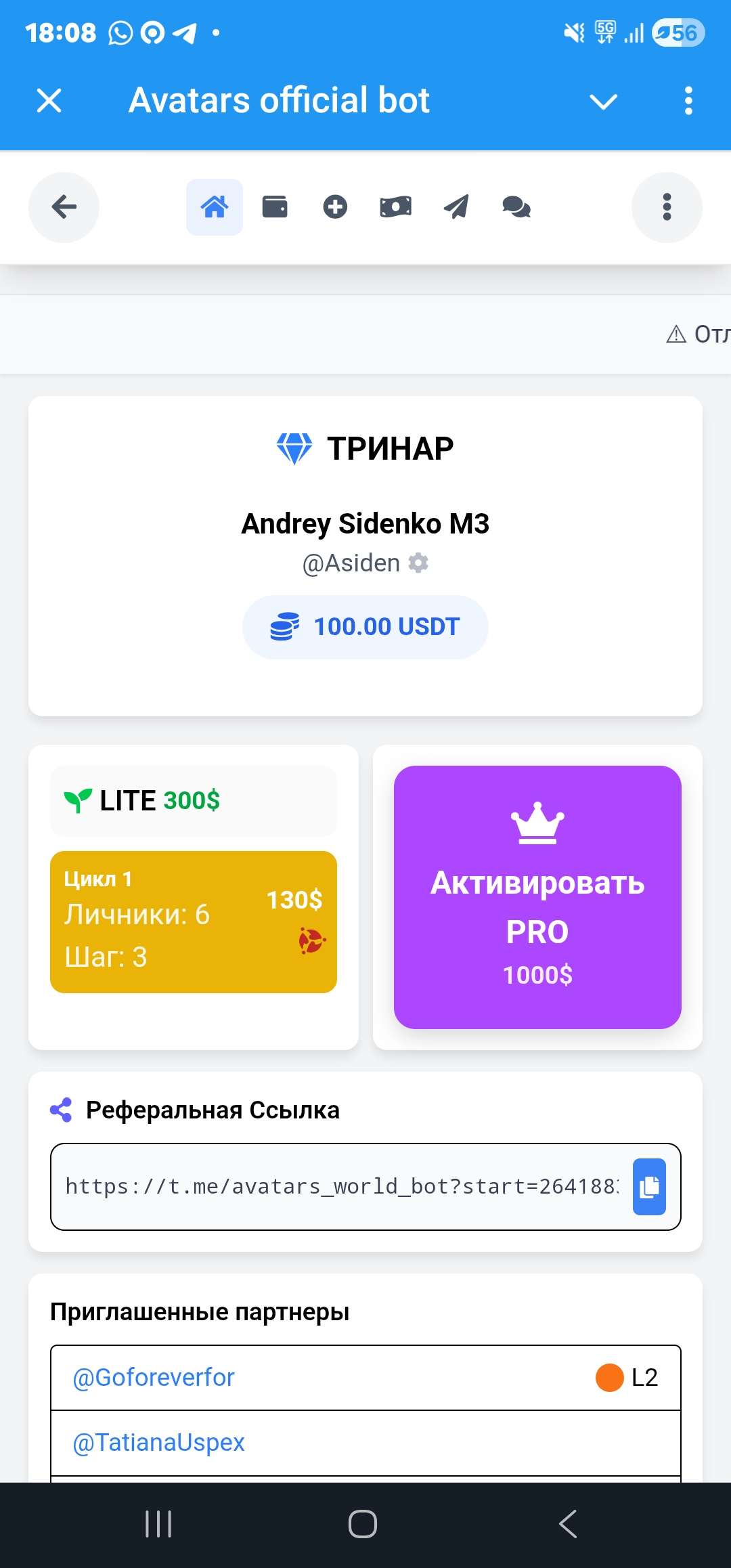731x1568 pixels.
Task: Go back with the round arrow button
Action: (64, 207)
